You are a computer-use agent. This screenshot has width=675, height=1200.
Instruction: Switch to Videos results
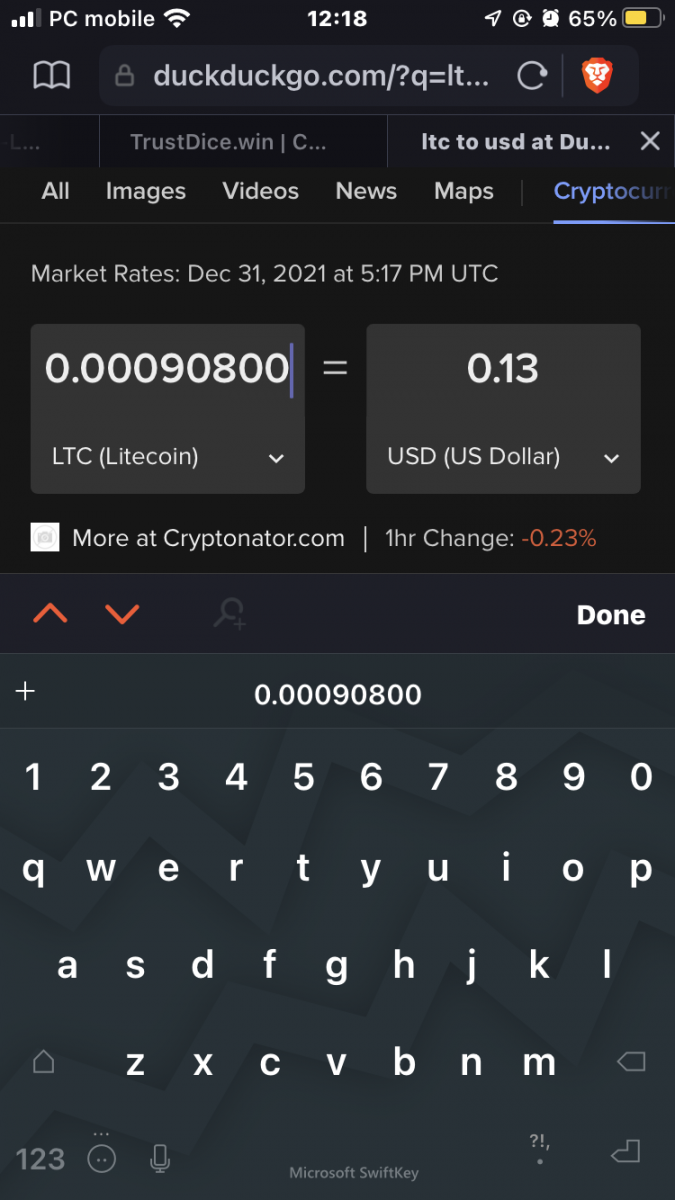tap(260, 191)
